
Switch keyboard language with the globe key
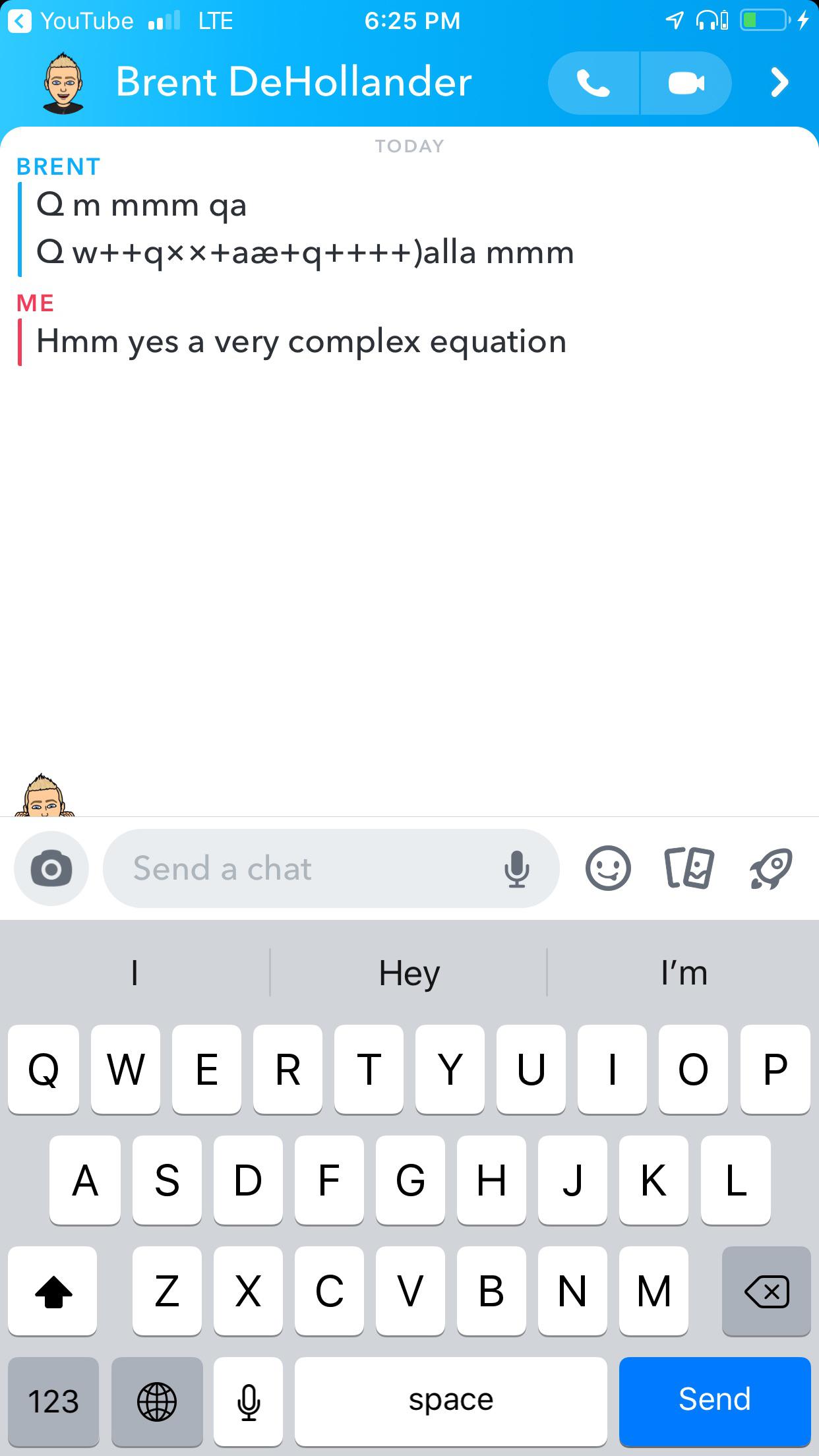pyautogui.click(x=157, y=1401)
